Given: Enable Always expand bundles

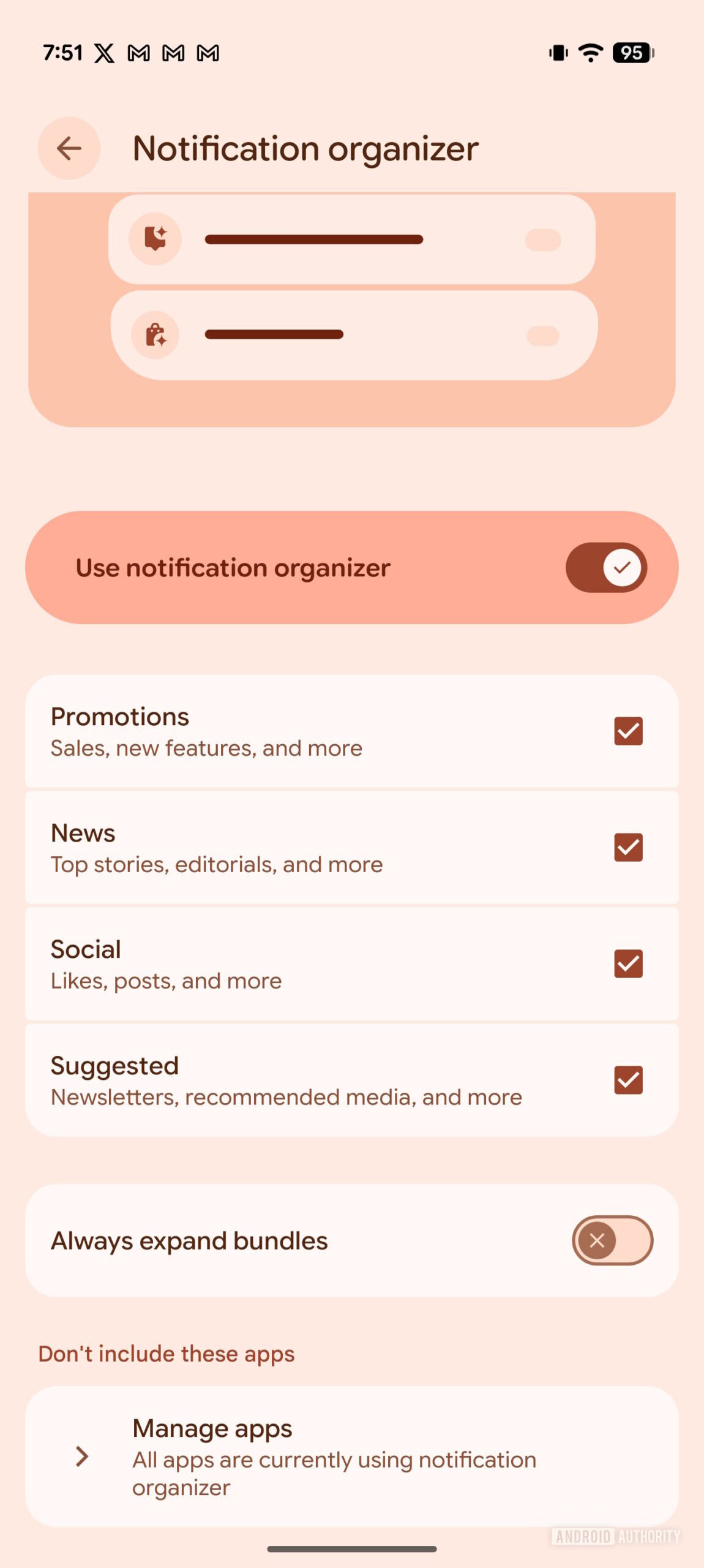Looking at the screenshot, I should 612,1240.
